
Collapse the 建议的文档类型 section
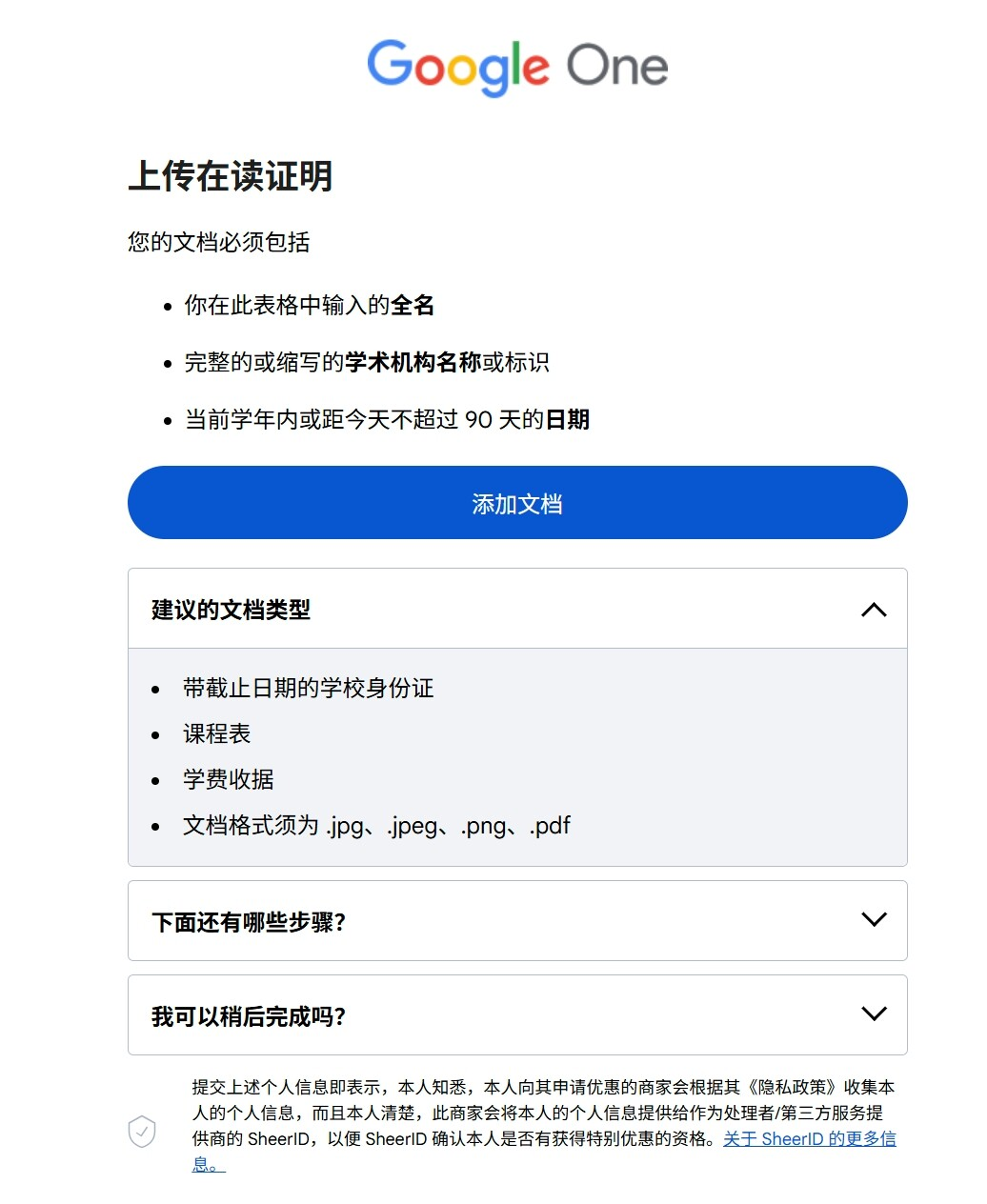[873, 610]
